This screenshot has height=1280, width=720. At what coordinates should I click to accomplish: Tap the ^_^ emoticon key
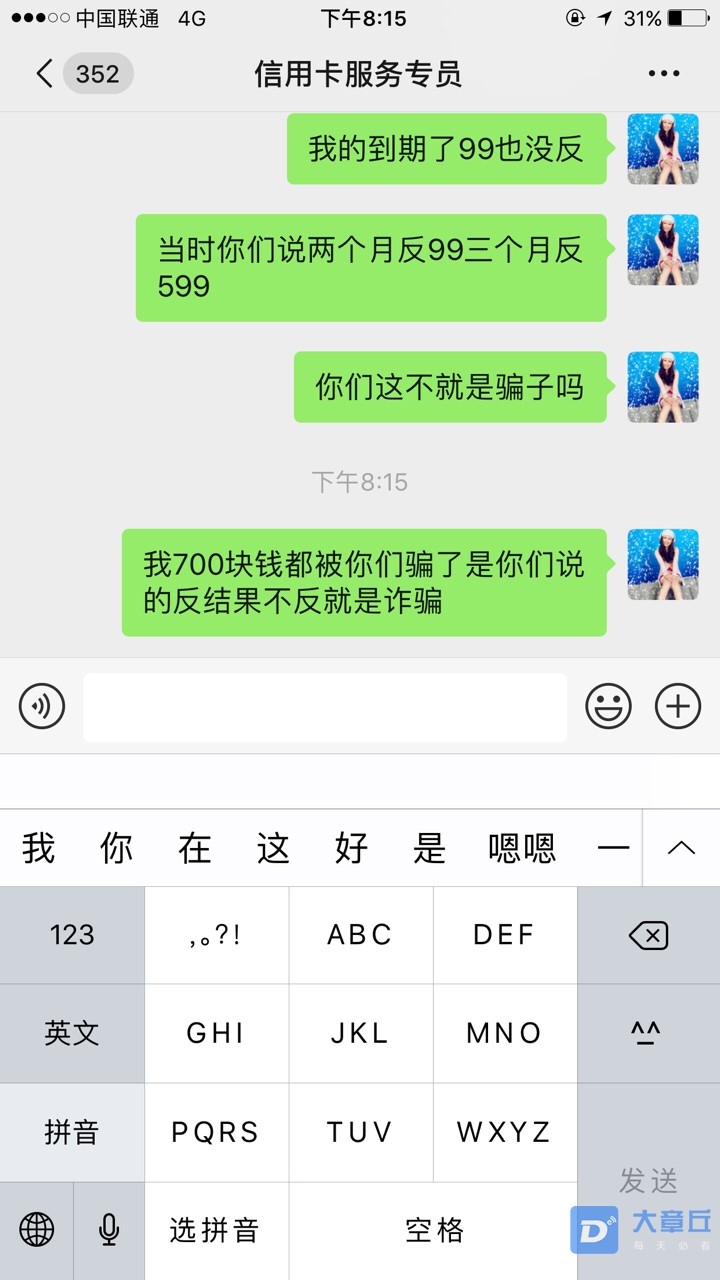pos(648,1033)
